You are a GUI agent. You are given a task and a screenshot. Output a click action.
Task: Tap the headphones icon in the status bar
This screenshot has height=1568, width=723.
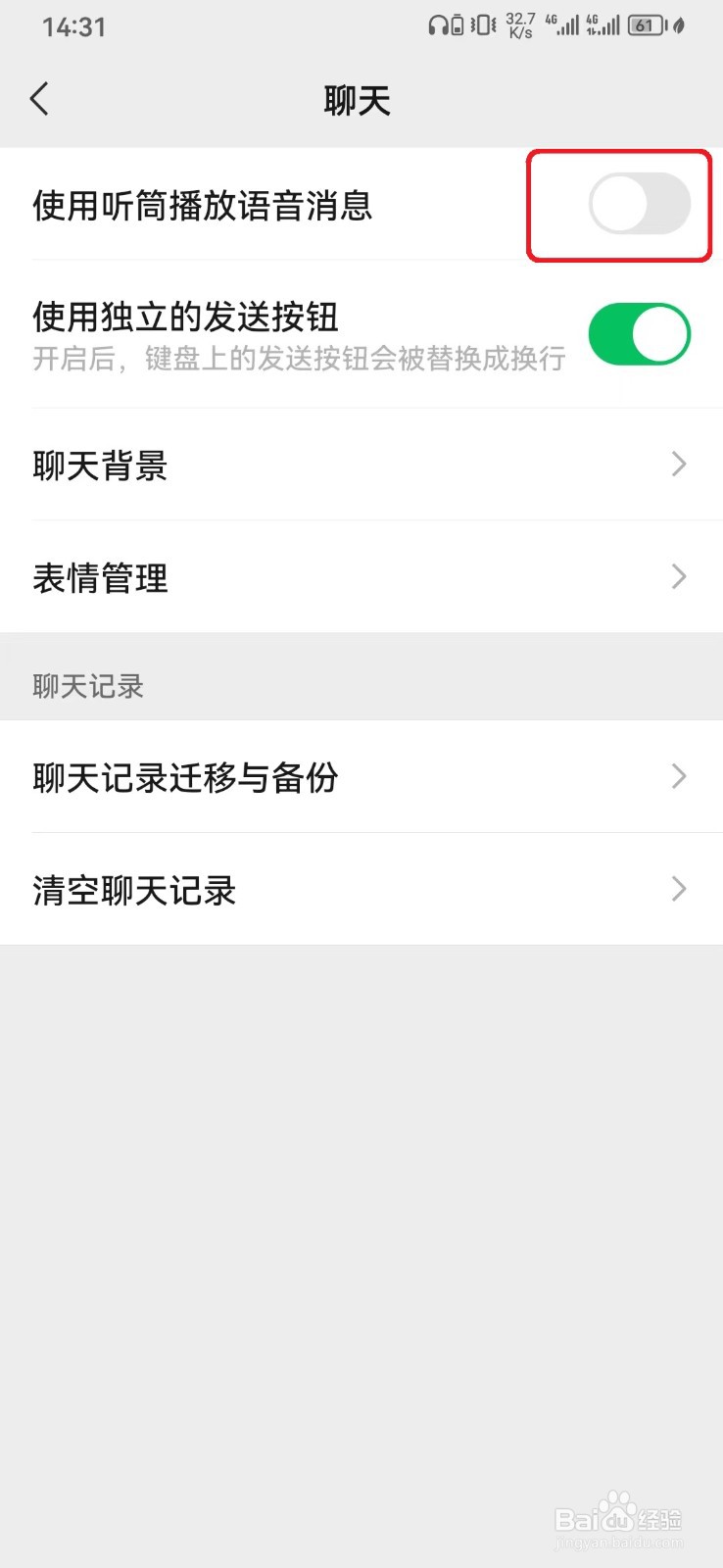coord(437,25)
